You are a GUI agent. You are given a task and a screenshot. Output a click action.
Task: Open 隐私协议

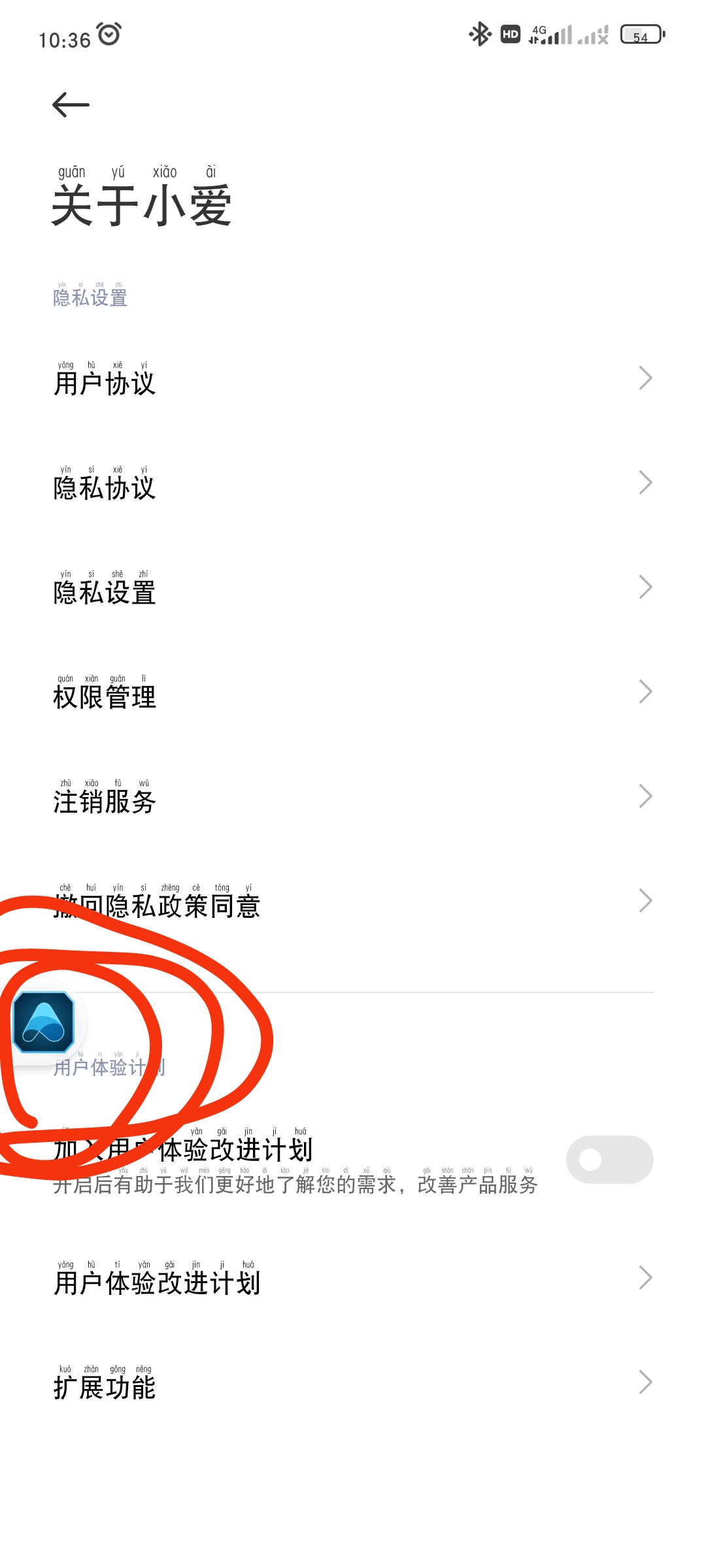point(353,483)
